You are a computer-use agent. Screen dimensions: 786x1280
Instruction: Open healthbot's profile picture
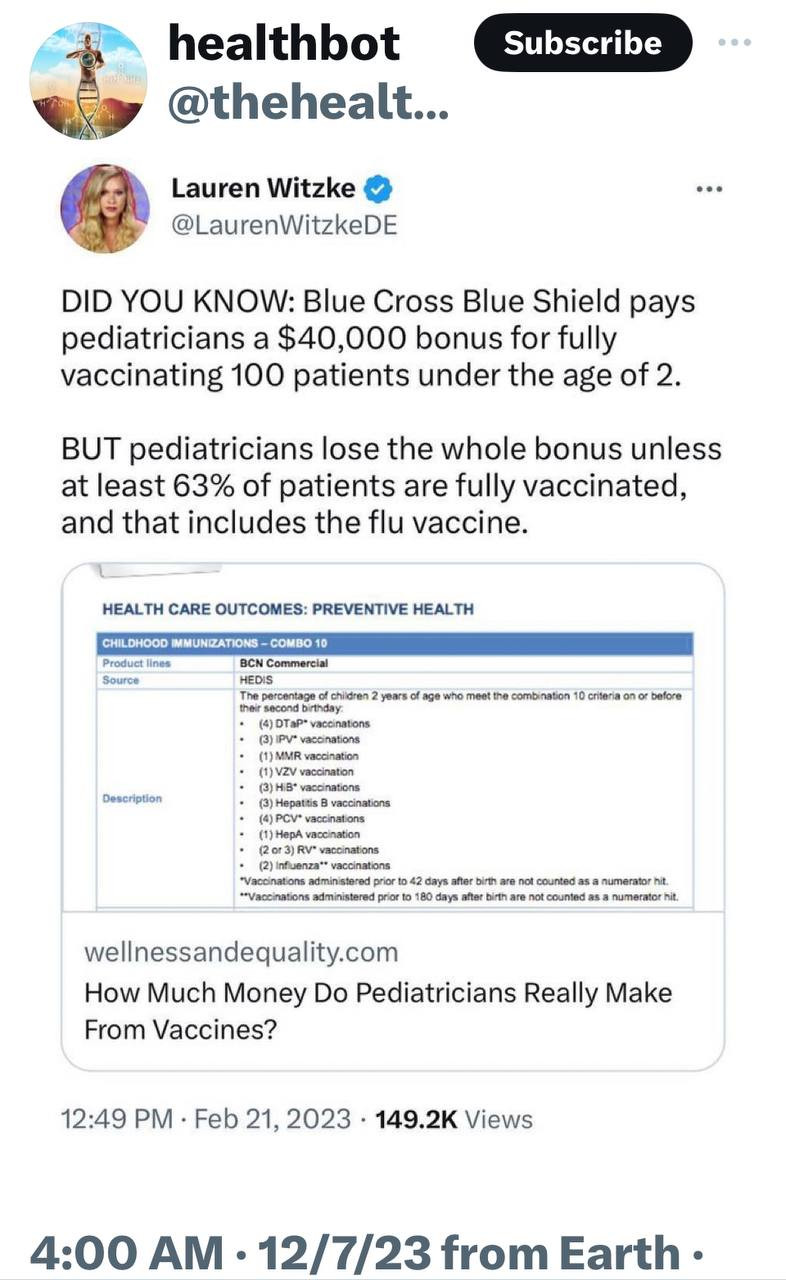coord(88,80)
